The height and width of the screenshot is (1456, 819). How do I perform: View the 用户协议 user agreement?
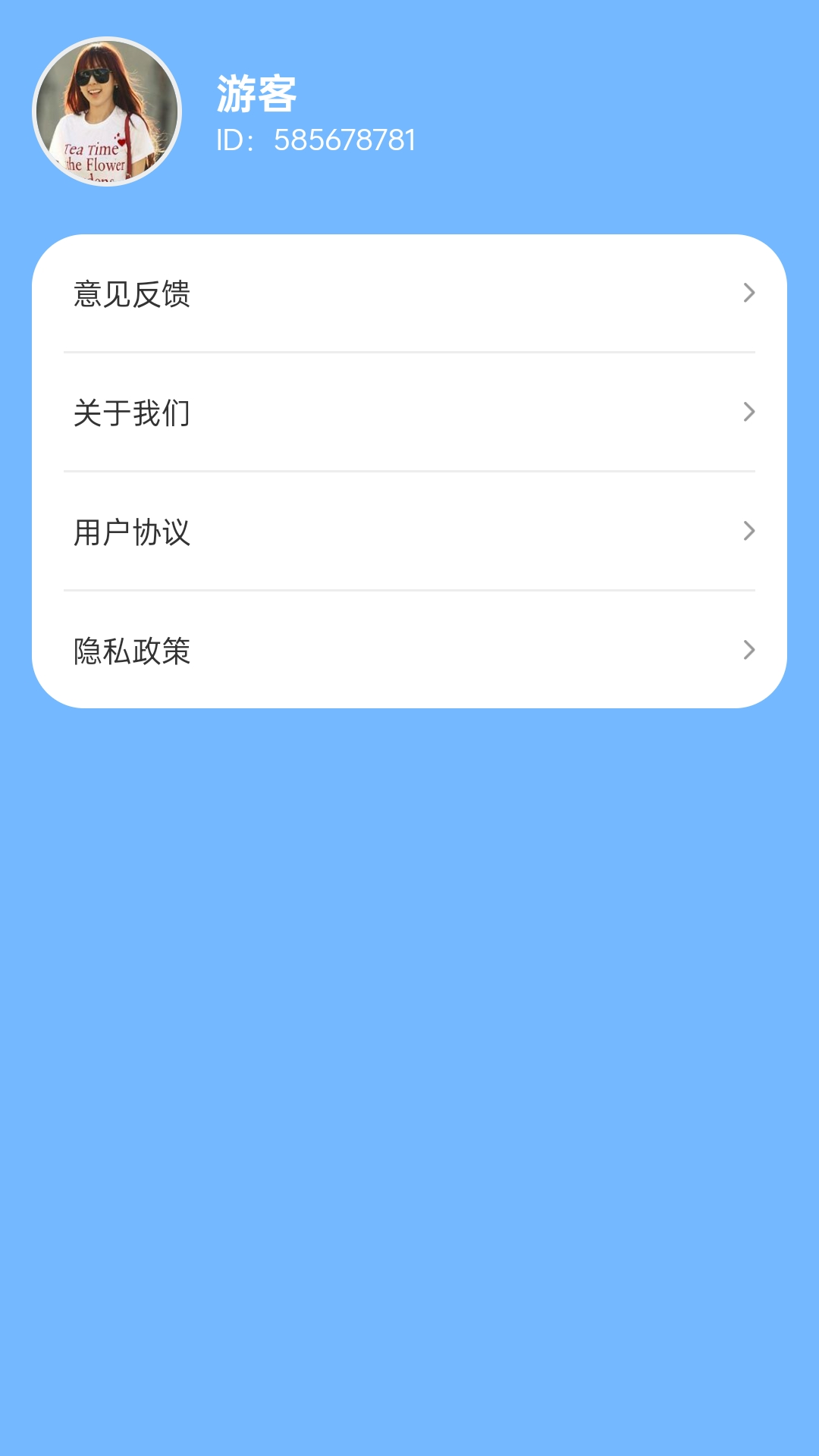[133, 532]
